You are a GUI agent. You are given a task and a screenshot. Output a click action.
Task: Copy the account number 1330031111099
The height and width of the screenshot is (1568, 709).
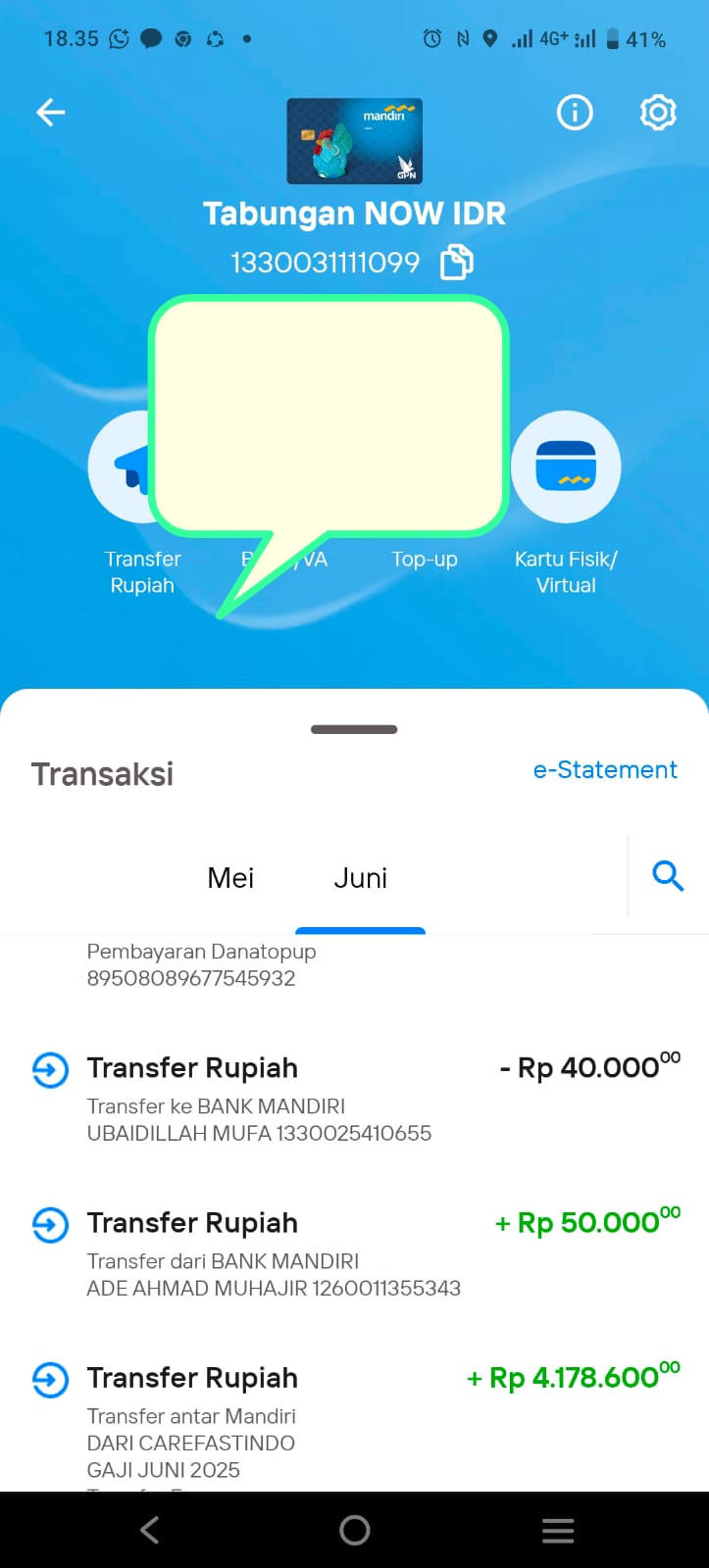click(x=457, y=263)
